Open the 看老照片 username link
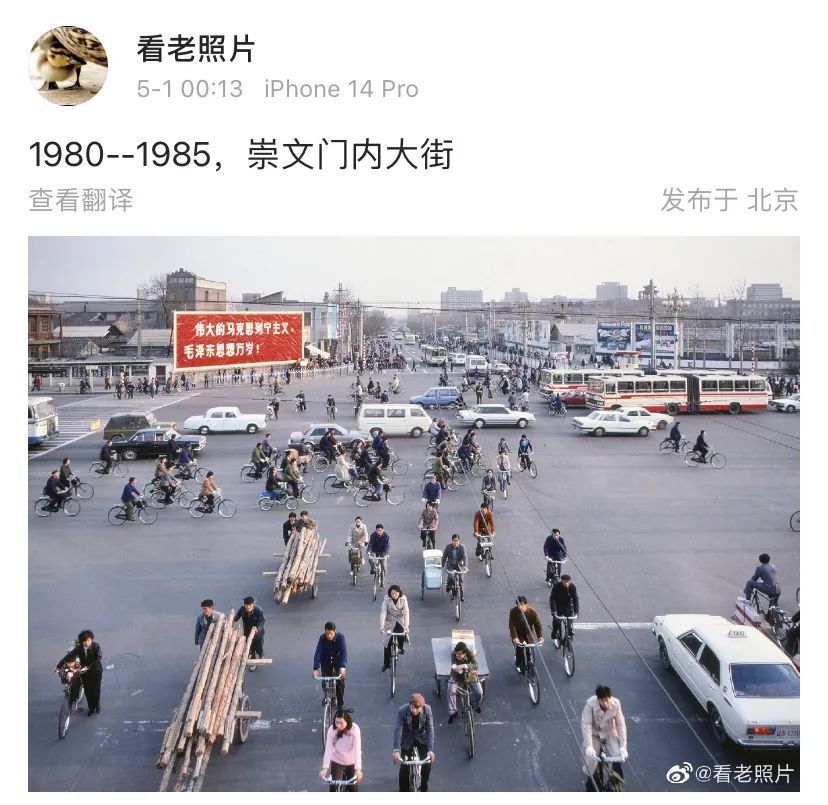Viewport: 828px width, 805px height. click(x=196, y=48)
